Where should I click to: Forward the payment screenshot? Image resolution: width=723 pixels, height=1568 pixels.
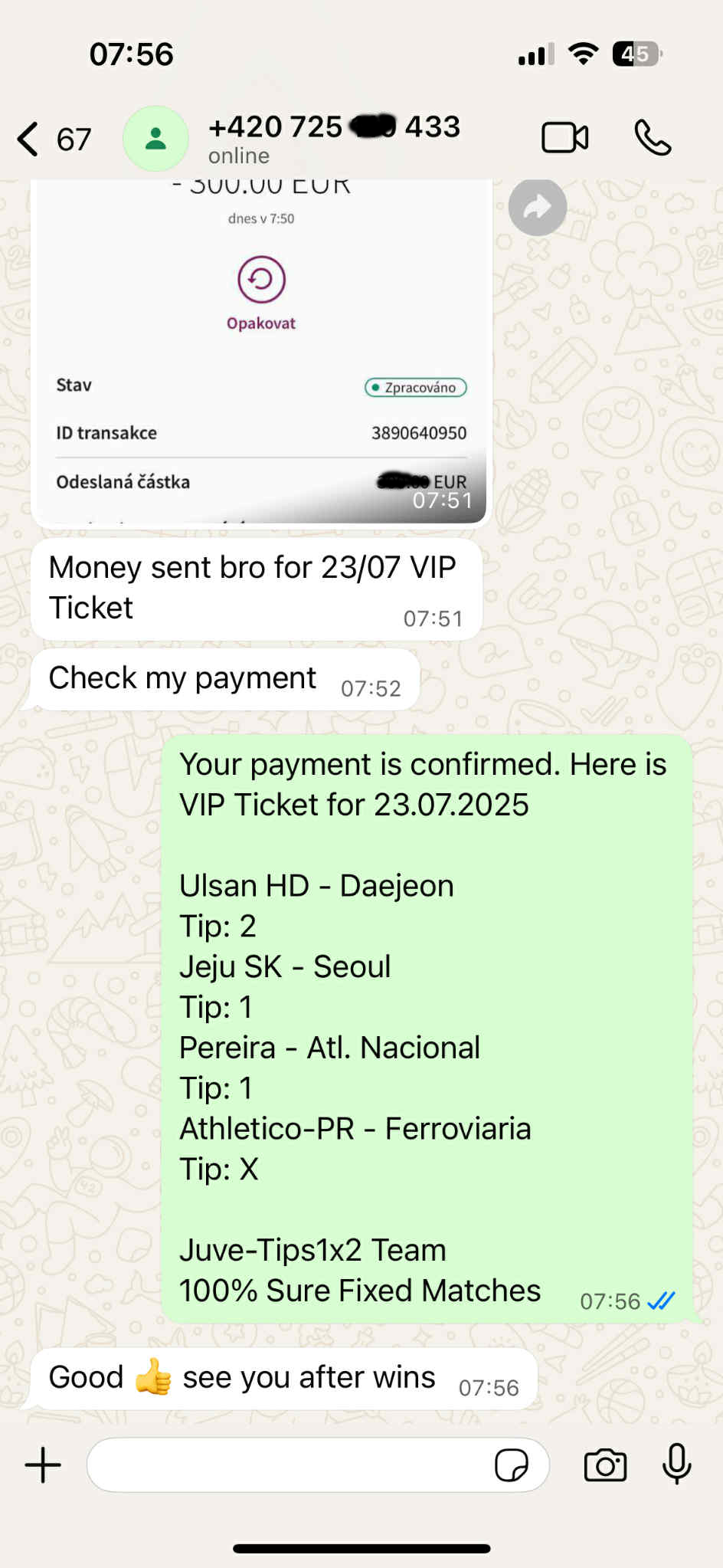538,208
